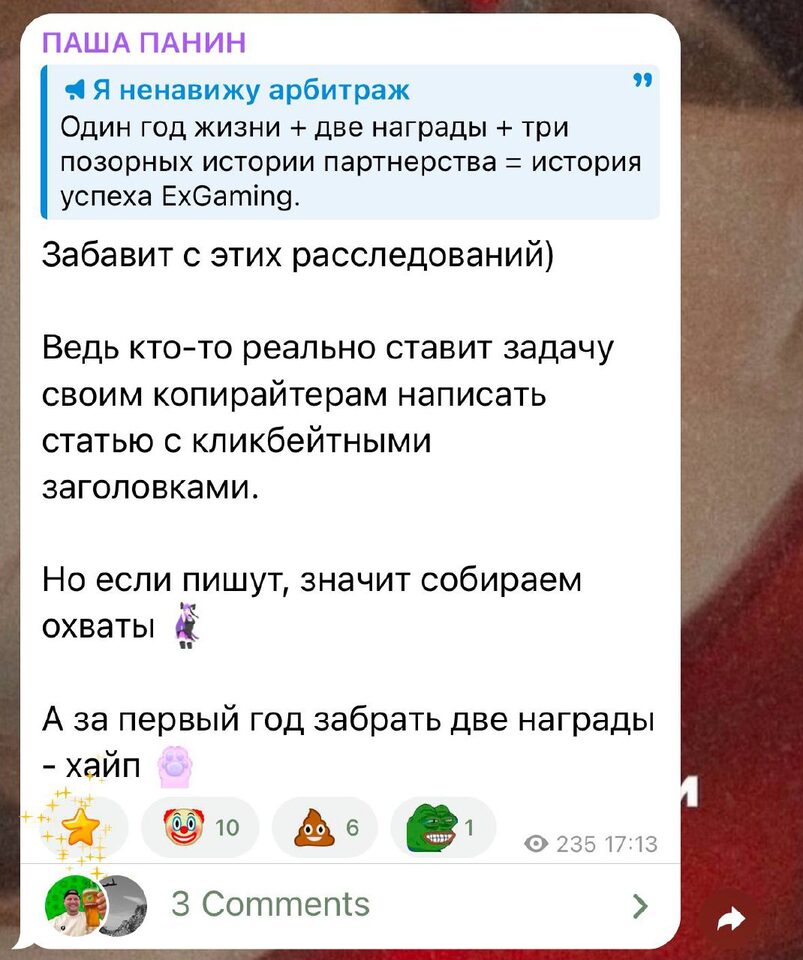Open ПАША ПАНИН's profile from the name
Viewport: 803px width, 960px height.
click(x=145, y=43)
